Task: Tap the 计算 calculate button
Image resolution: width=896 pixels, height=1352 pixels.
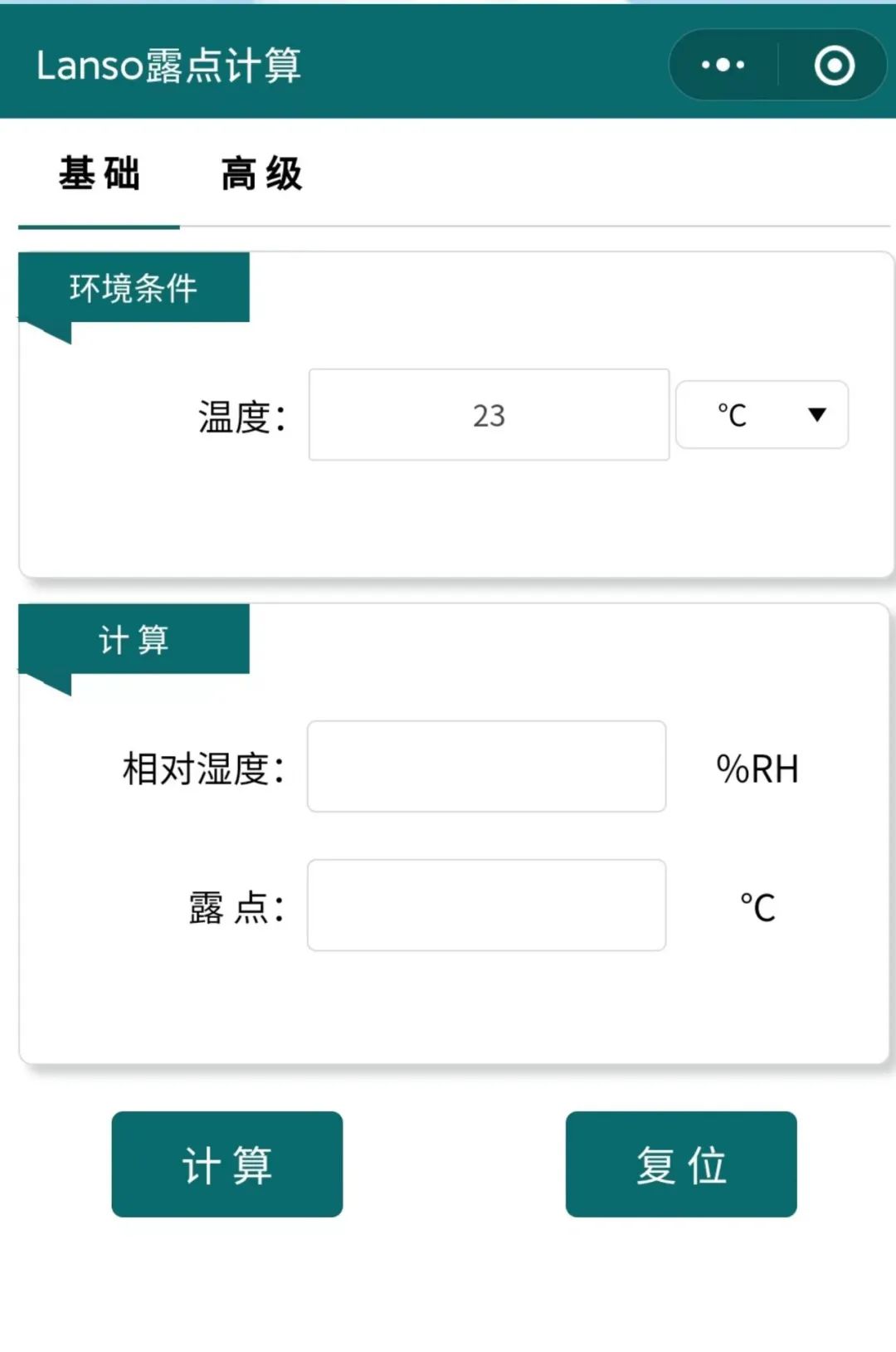Action: tap(226, 1164)
